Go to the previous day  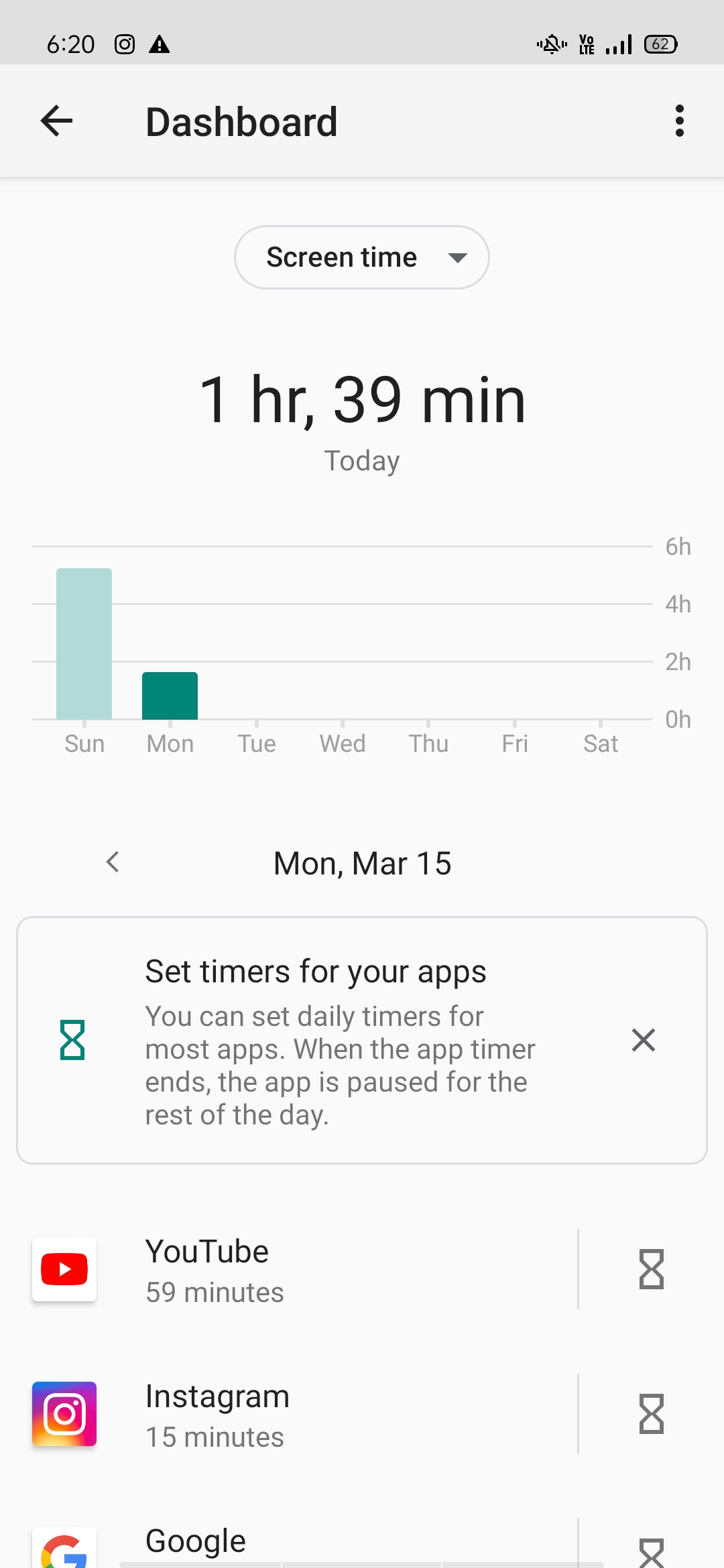click(113, 862)
